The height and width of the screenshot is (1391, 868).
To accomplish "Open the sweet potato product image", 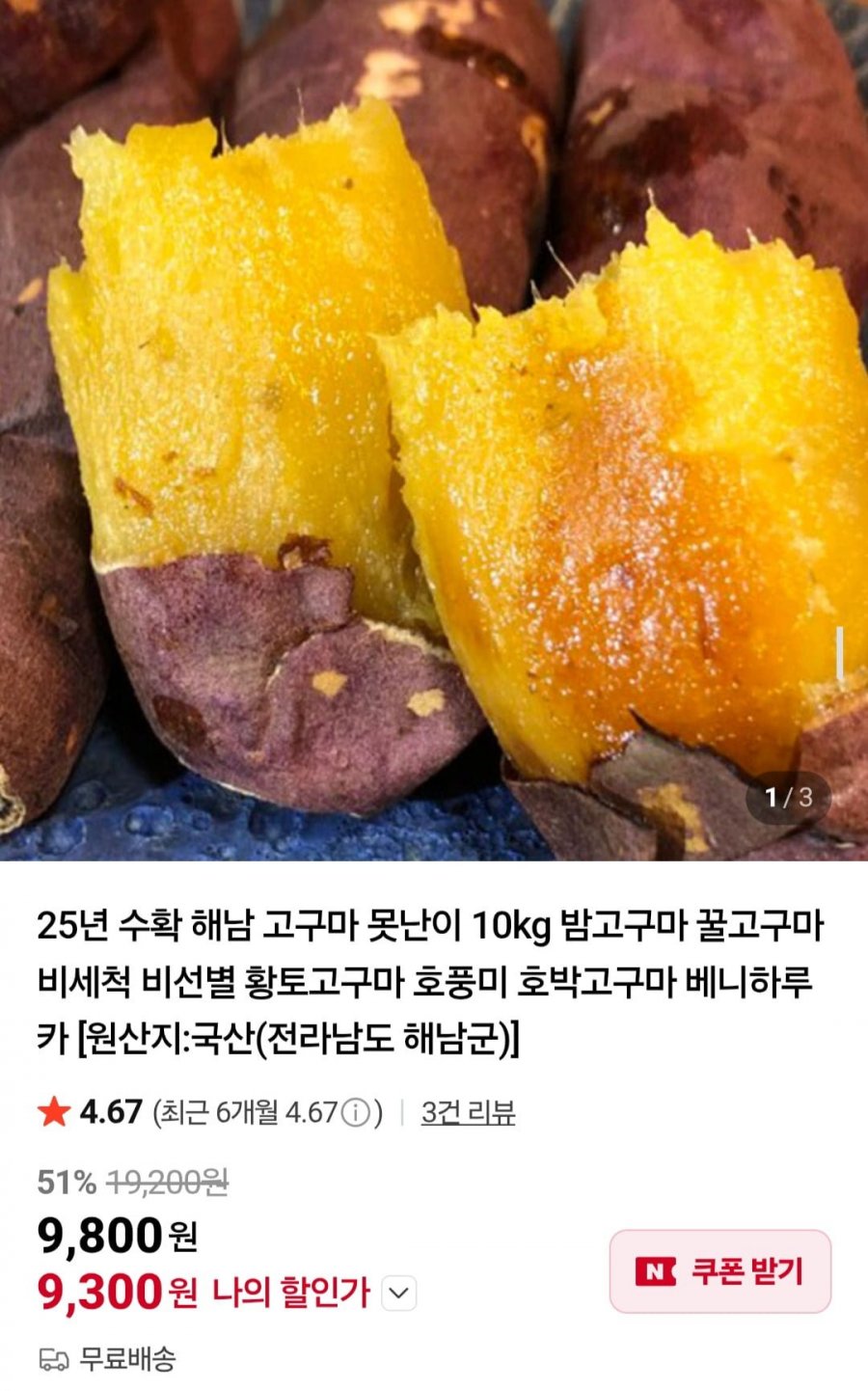I will click(434, 429).
